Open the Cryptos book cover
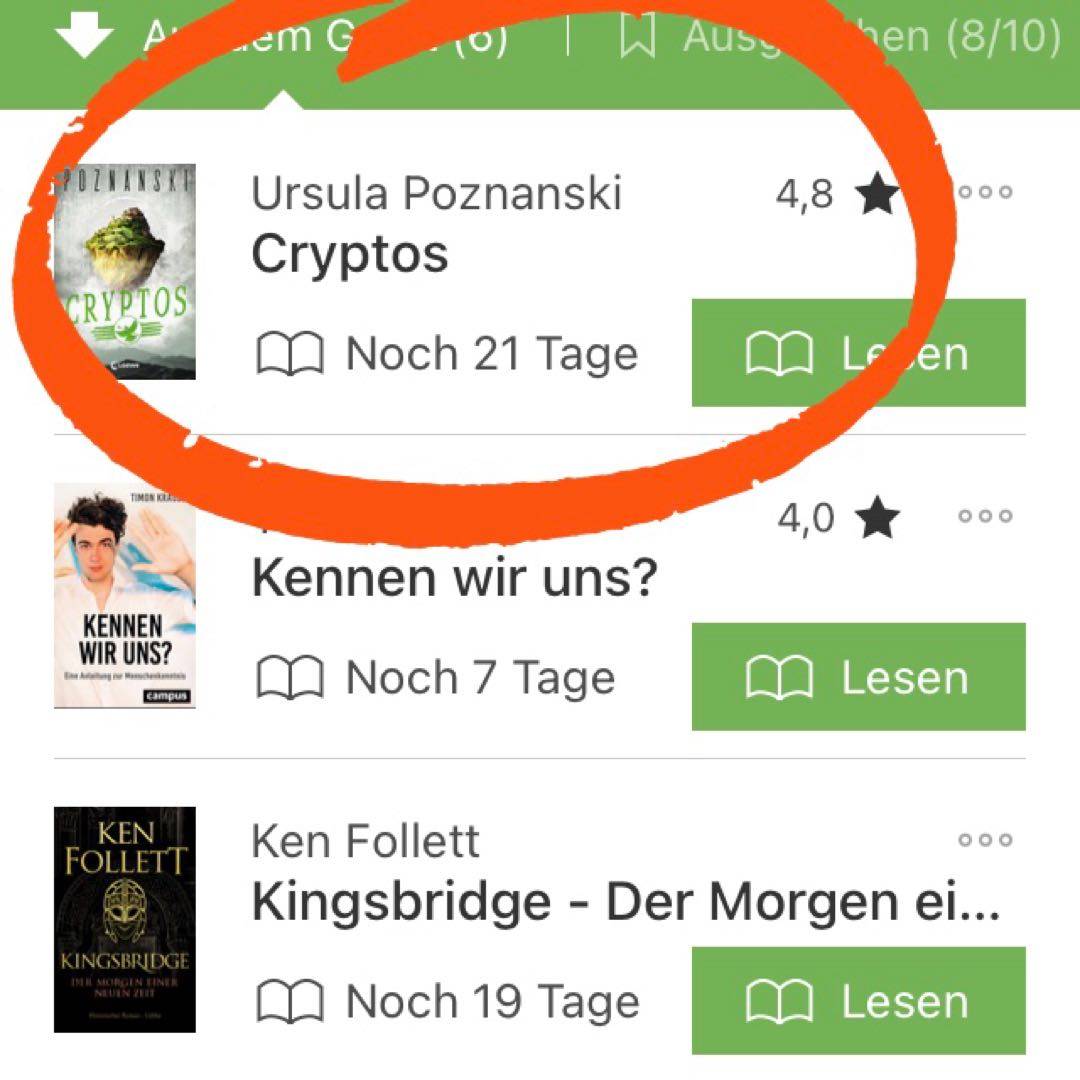The image size is (1080, 1080). pos(124,272)
